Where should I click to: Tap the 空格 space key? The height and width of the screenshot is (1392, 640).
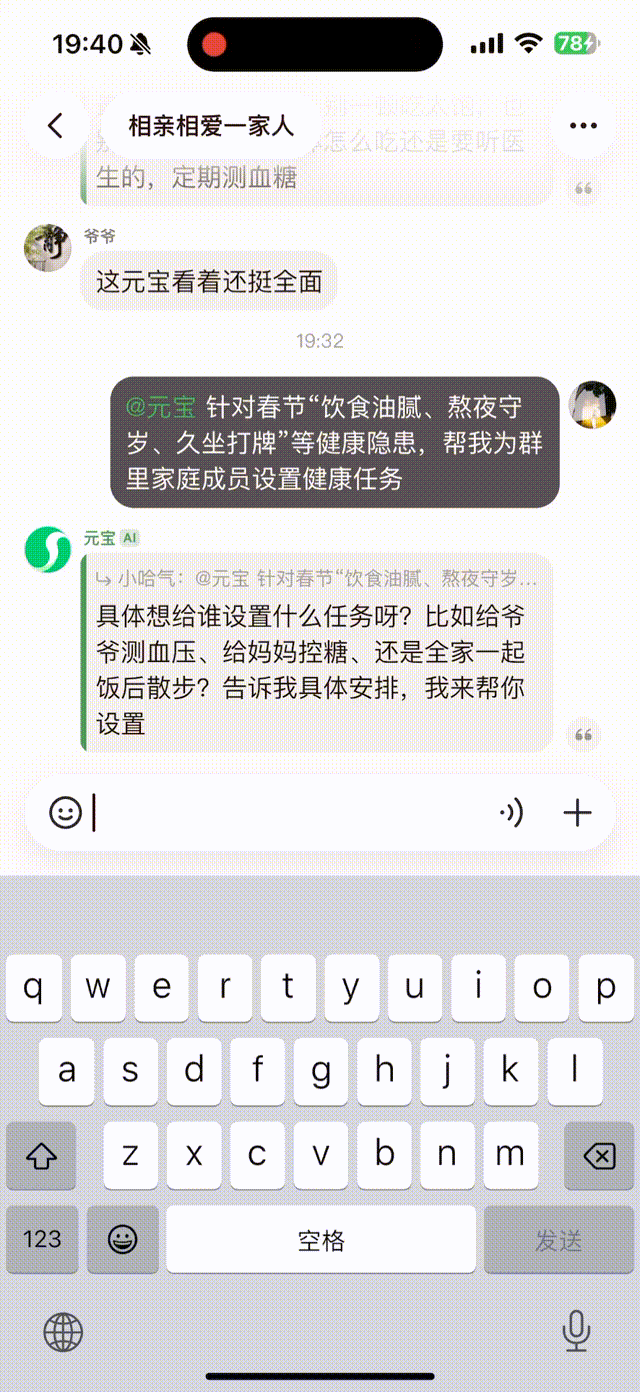pyautogui.click(x=321, y=1240)
